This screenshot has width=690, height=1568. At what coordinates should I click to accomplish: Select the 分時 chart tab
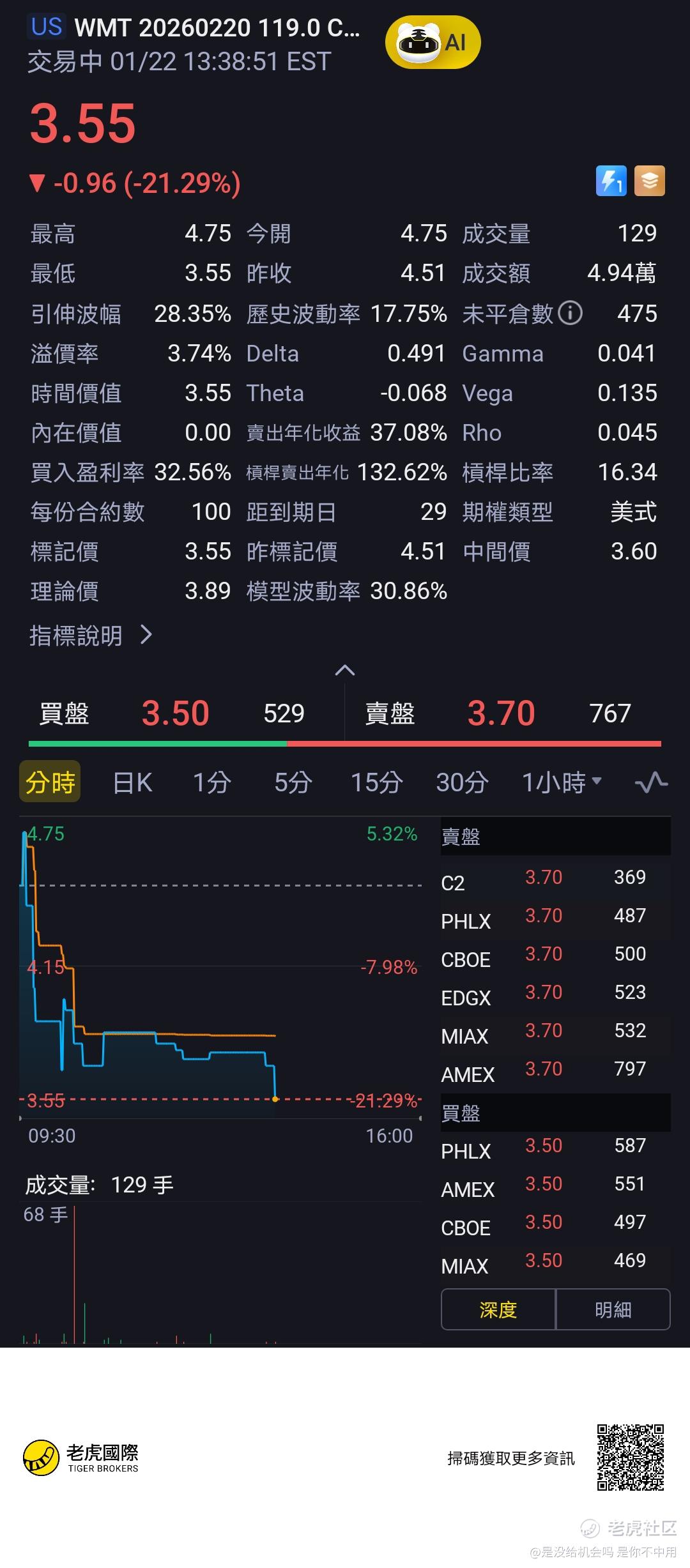[x=50, y=782]
